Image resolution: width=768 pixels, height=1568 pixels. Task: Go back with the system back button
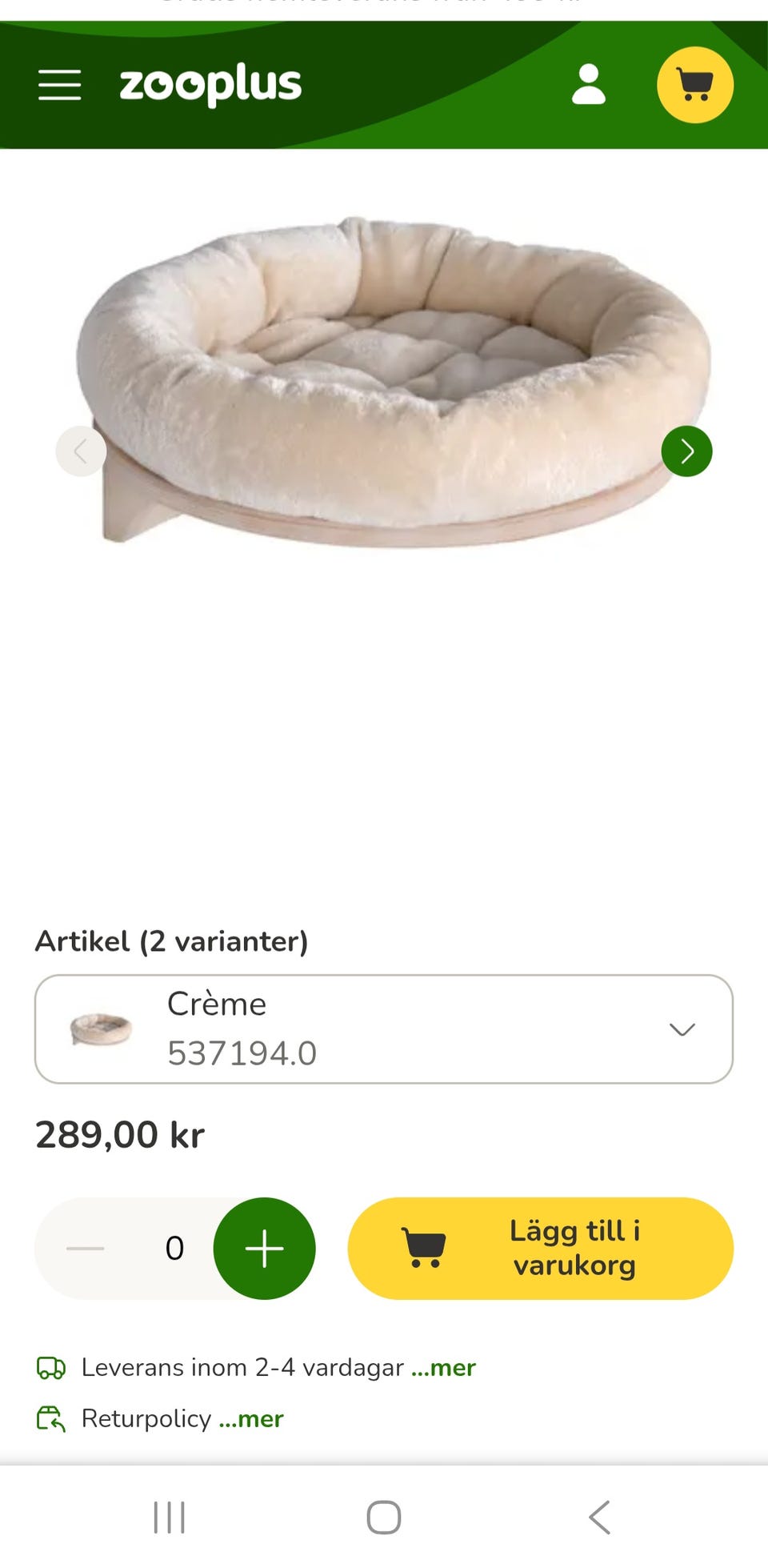[x=599, y=1517]
